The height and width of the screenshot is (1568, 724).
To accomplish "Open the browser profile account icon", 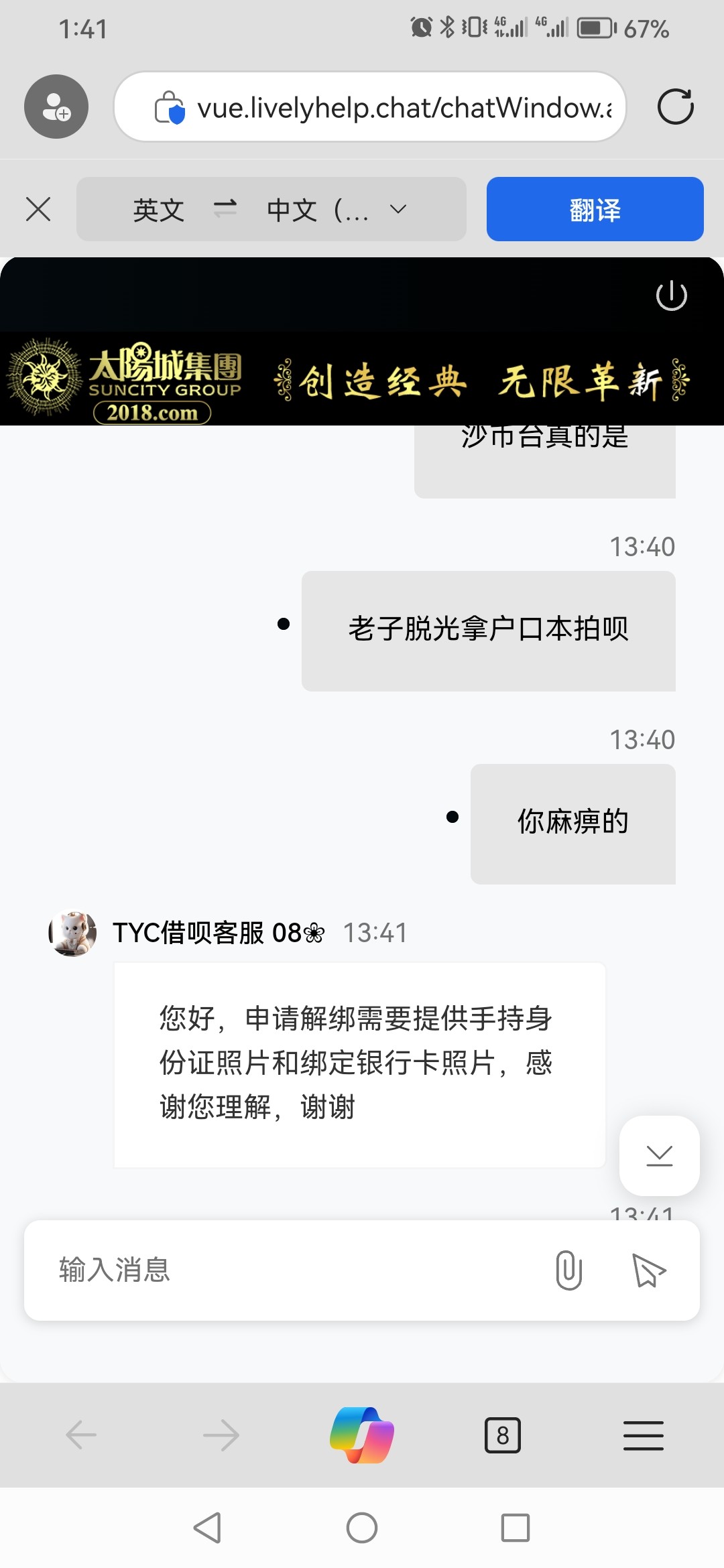I will (56, 107).
